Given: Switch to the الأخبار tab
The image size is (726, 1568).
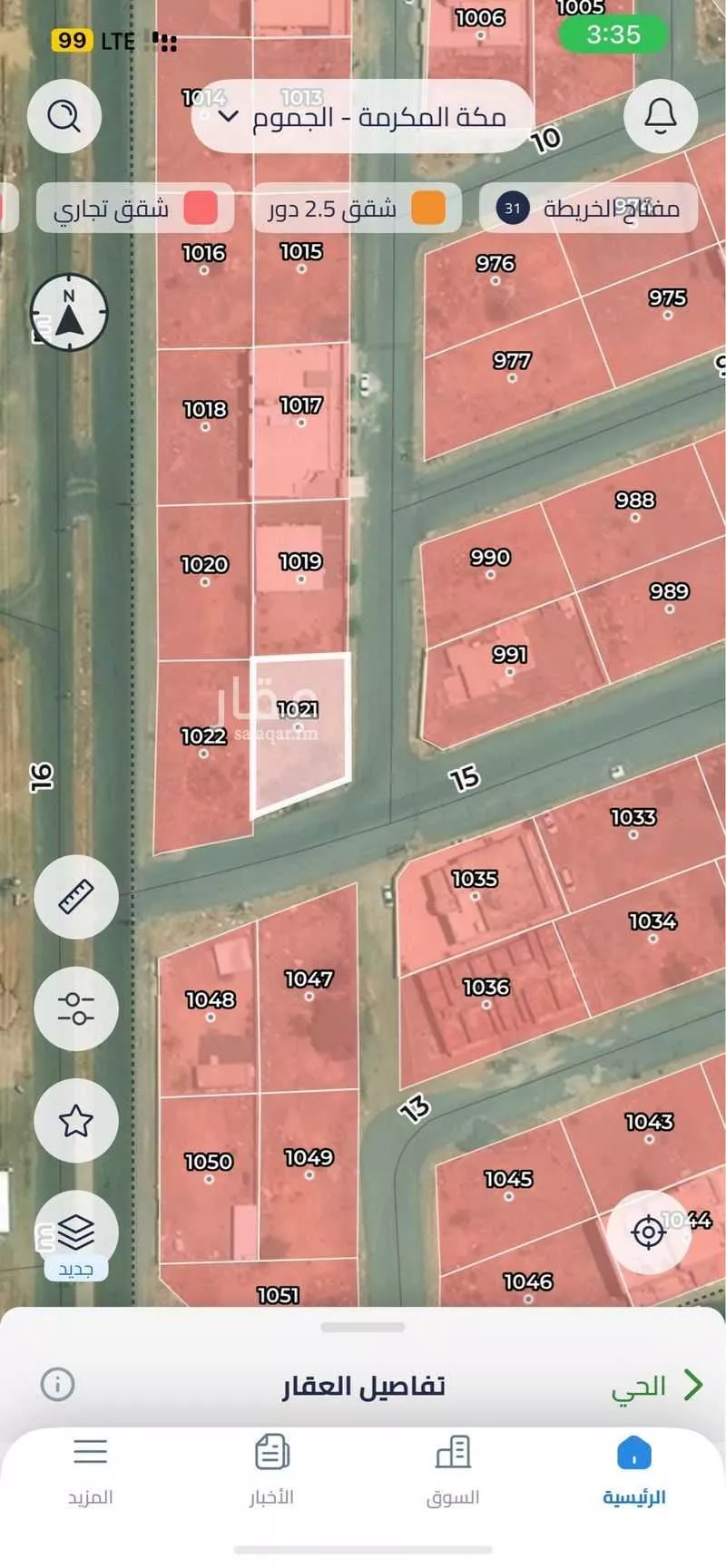Looking at the screenshot, I should tap(271, 1471).
